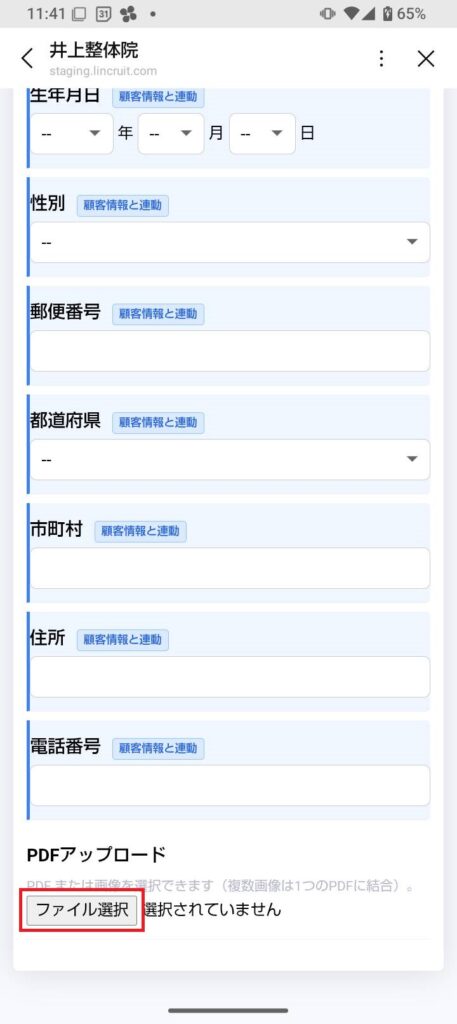Expand the 都道府県 dropdown

(x=230, y=459)
